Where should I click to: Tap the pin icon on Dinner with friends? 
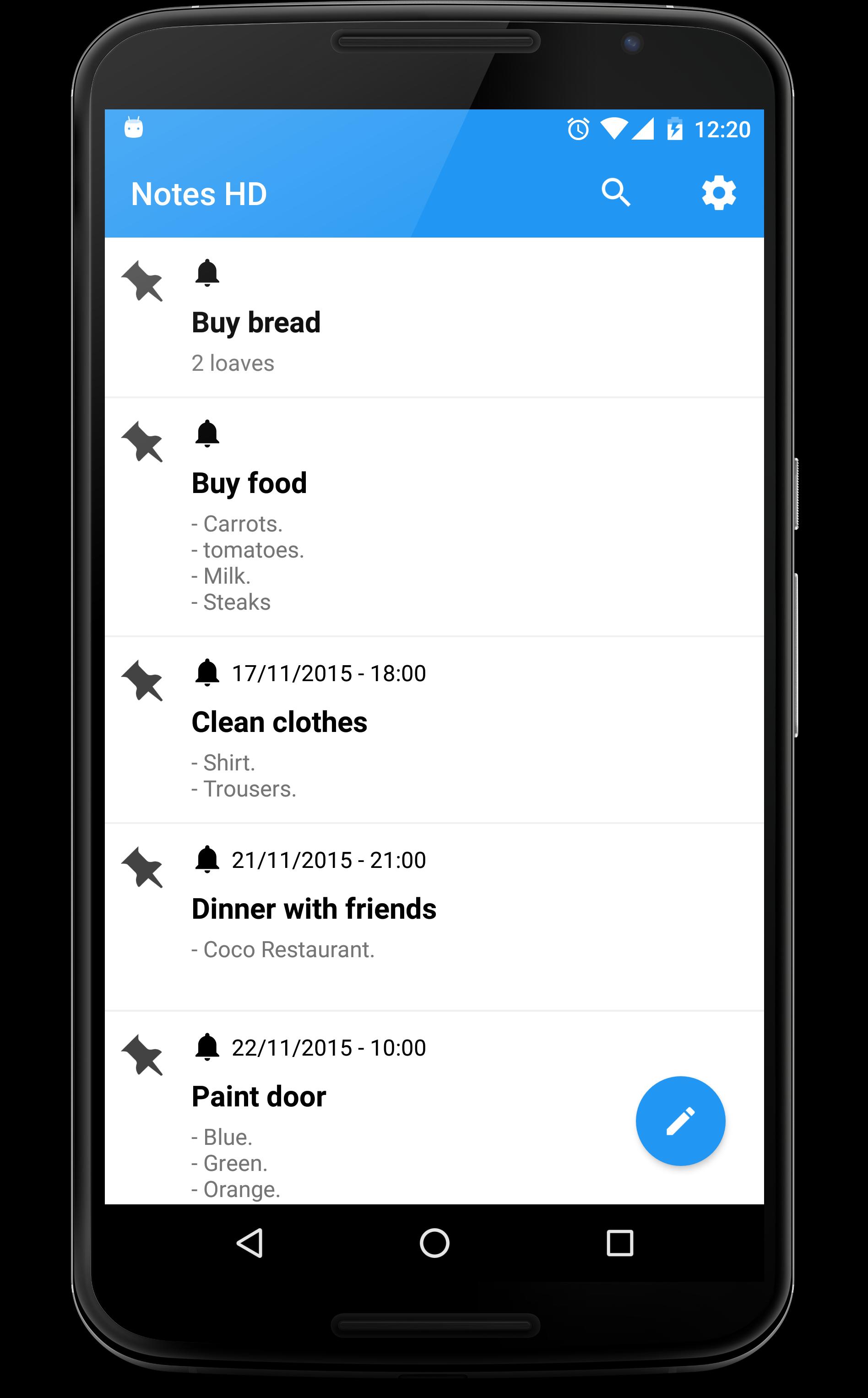pyautogui.click(x=142, y=867)
